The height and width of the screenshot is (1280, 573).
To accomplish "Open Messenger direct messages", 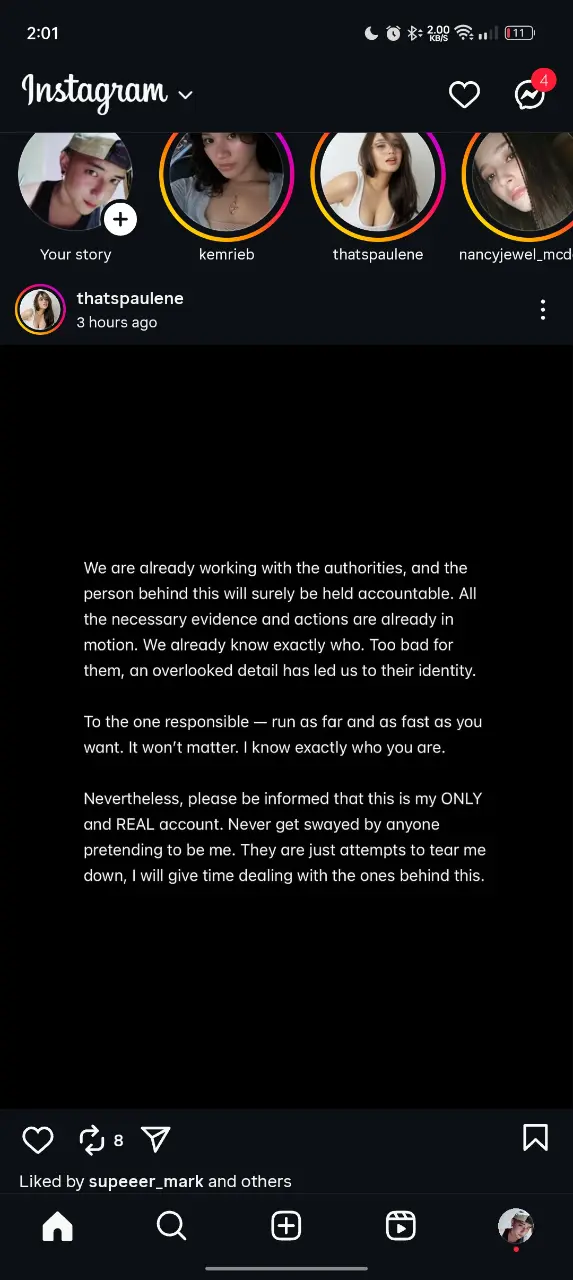I will pos(530,95).
